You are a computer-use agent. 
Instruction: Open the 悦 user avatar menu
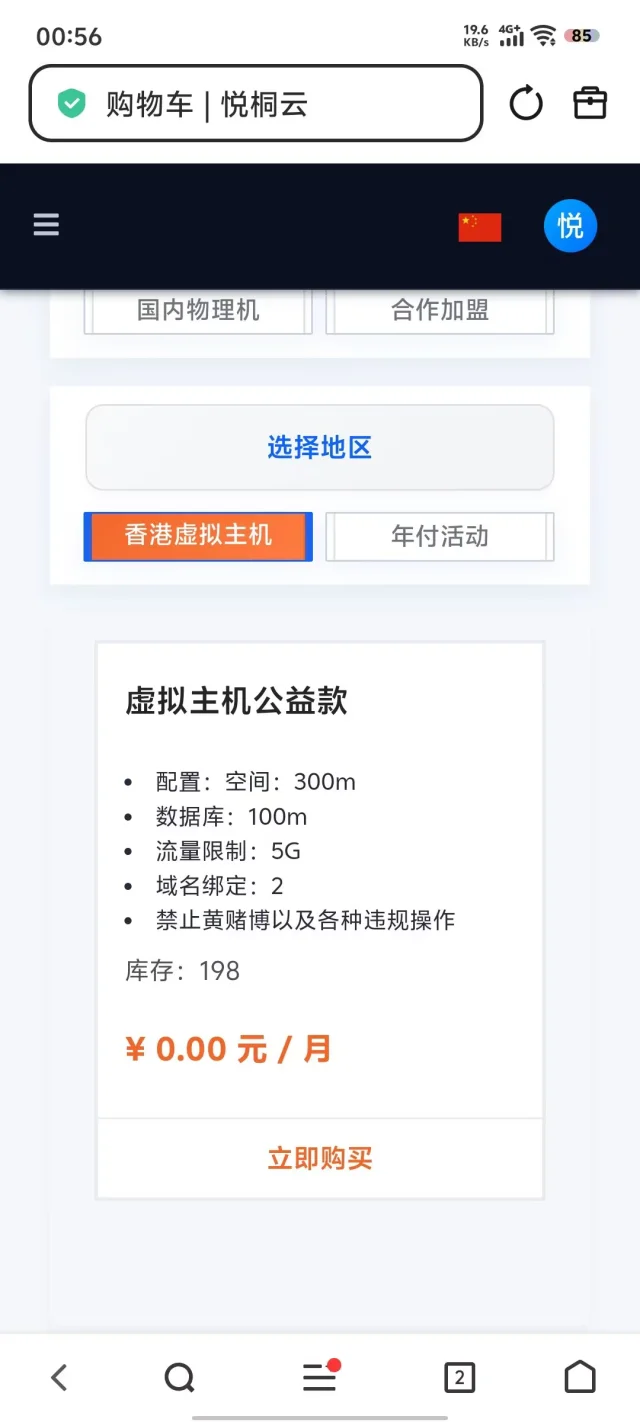click(x=570, y=226)
